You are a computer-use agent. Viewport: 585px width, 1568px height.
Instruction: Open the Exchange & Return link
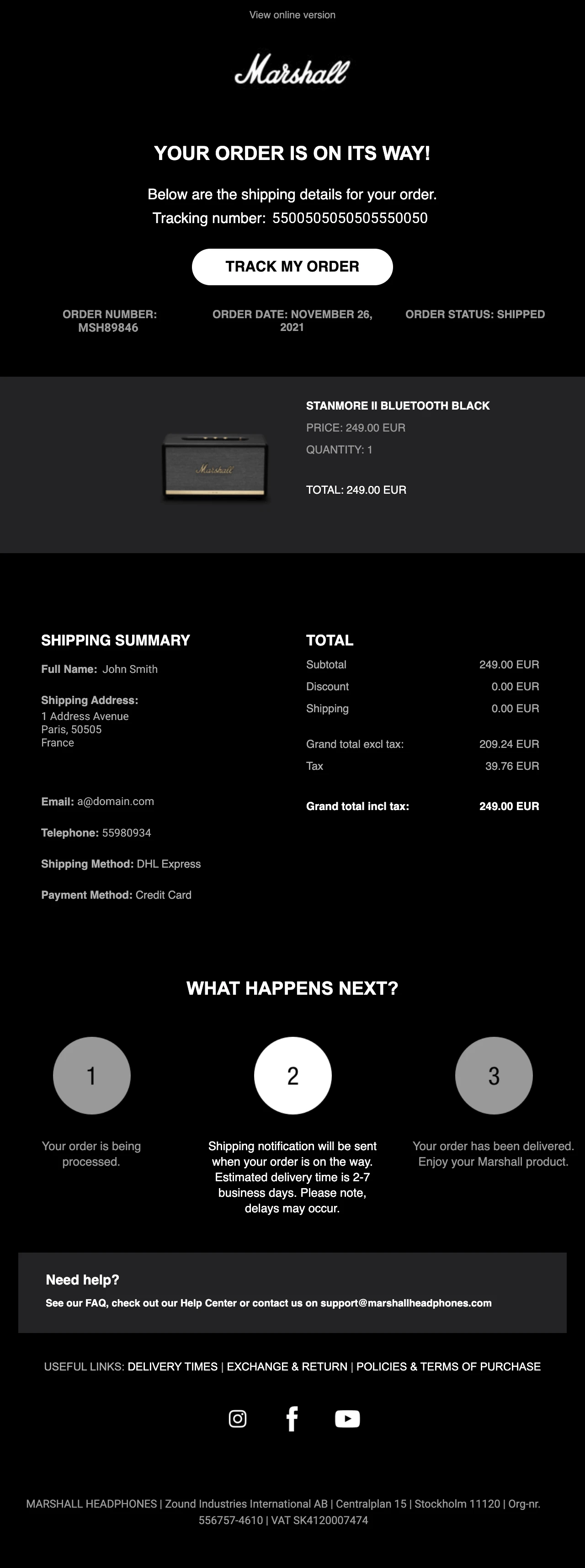click(287, 1366)
